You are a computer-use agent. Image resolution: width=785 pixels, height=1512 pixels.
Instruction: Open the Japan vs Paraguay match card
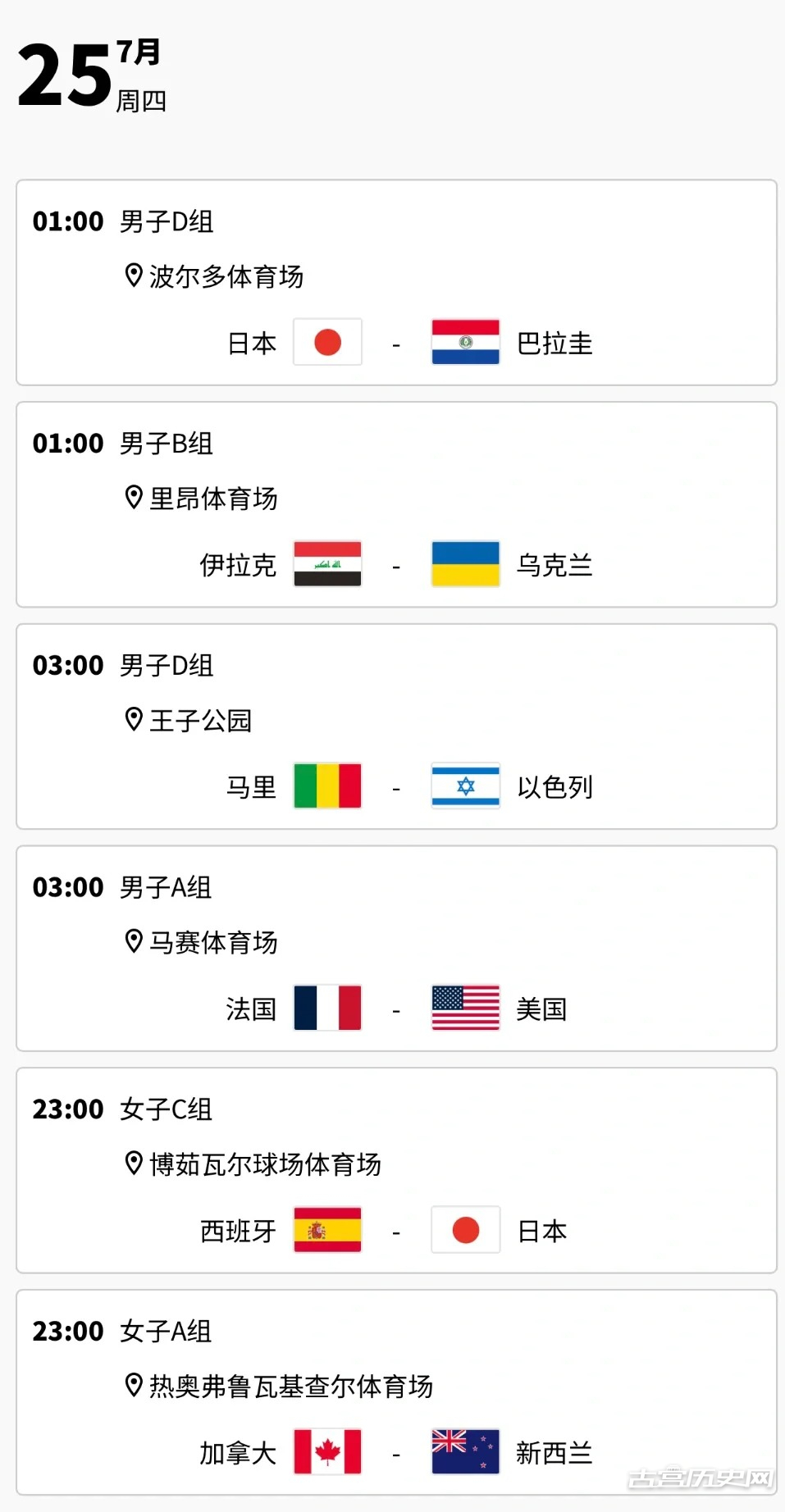pyautogui.click(x=396, y=283)
